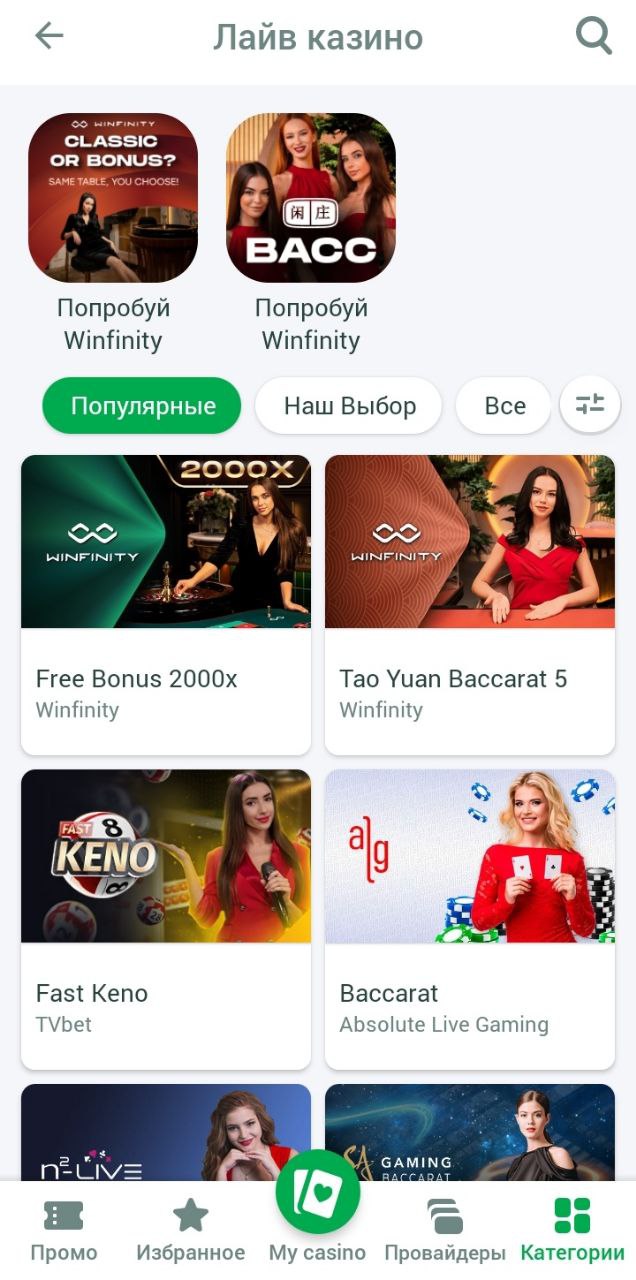Open the filter settings sliders icon
Image resolution: width=636 pixels, height=1280 pixels.
(590, 404)
